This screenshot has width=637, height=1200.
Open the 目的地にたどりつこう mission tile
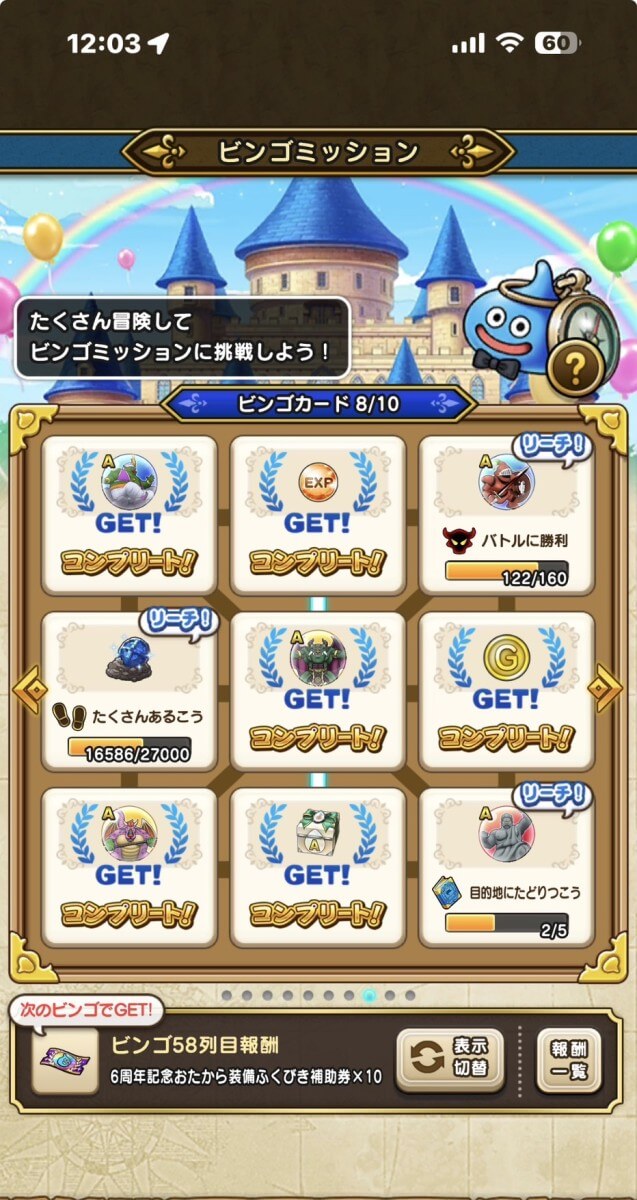click(506, 866)
